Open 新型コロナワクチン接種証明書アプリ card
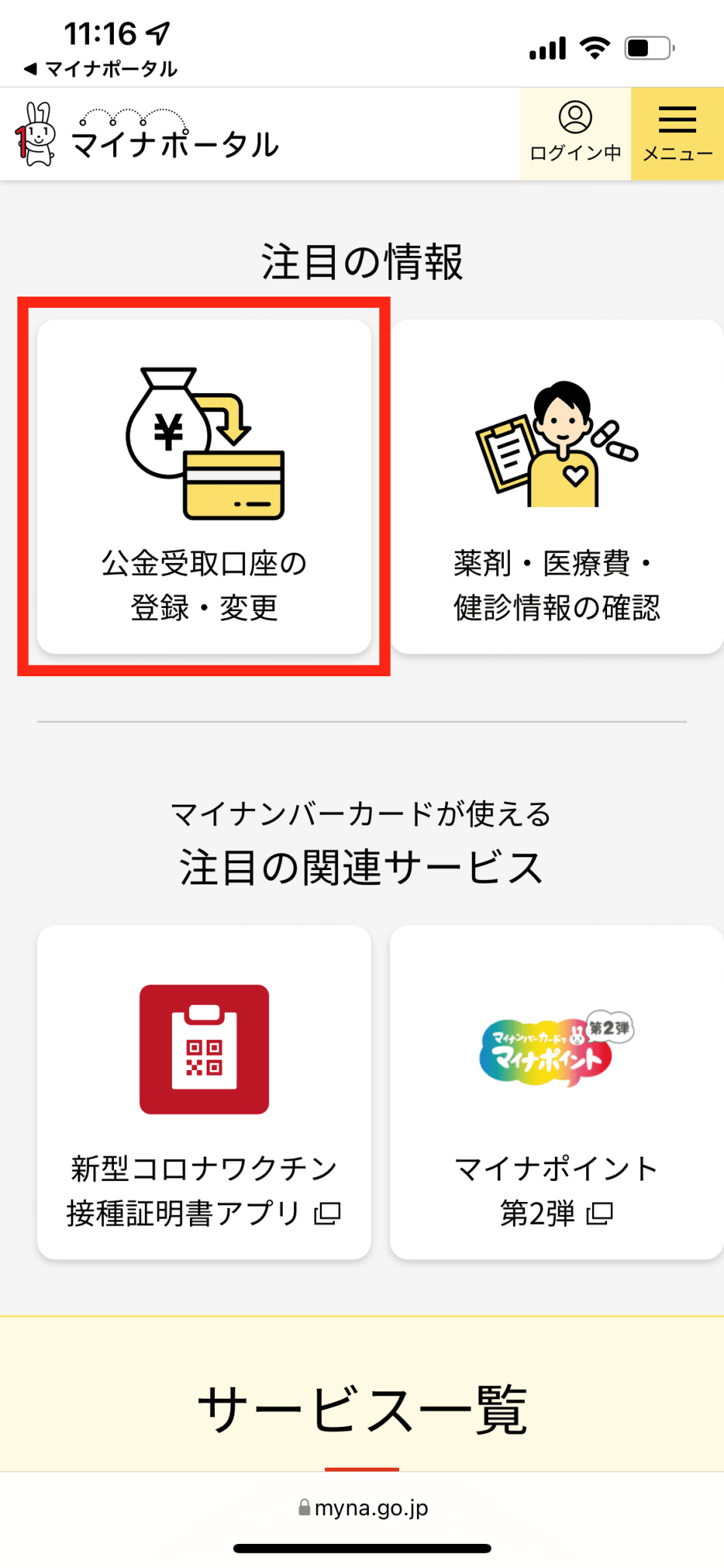 click(204, 1092)
